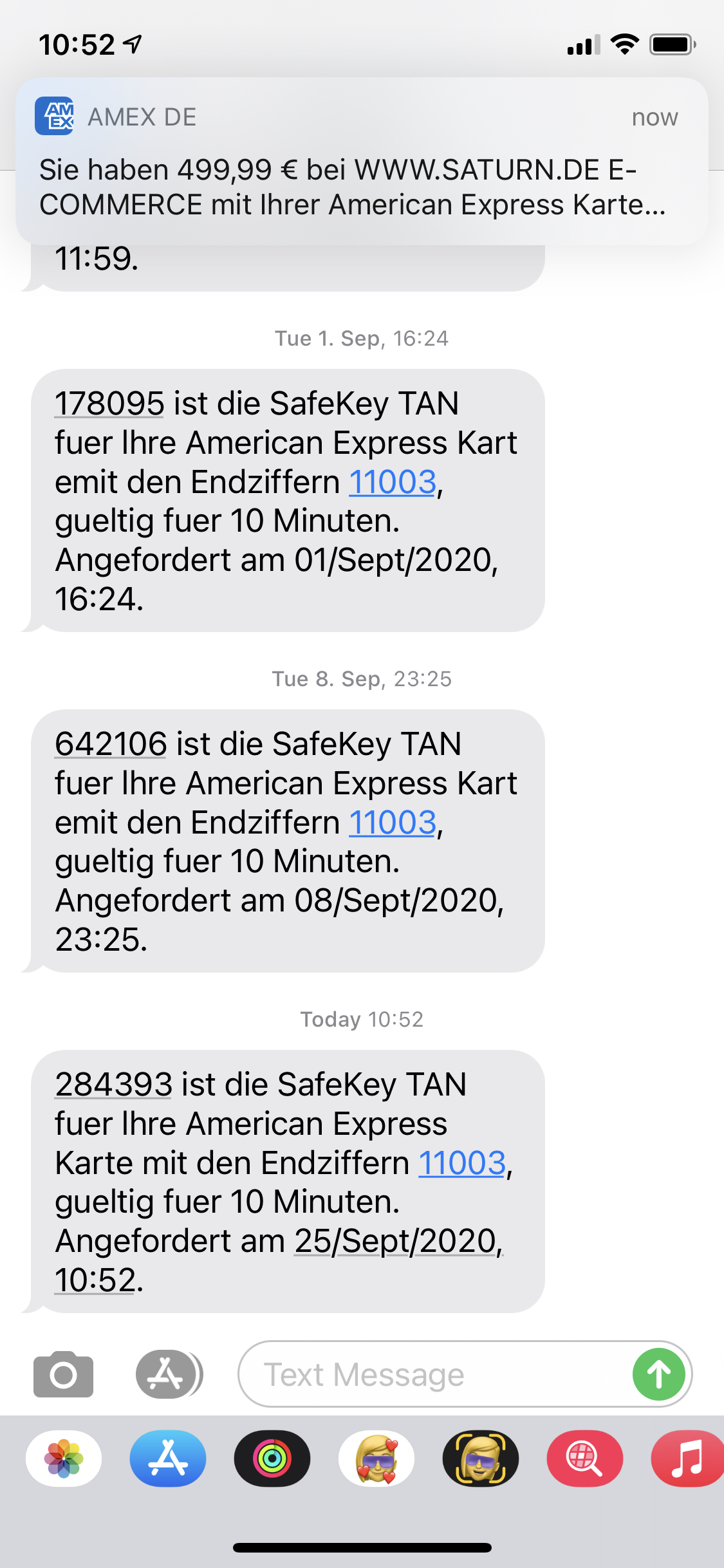Open the AMEX DE notification banner
The image size is (724, 1568).
362,161
